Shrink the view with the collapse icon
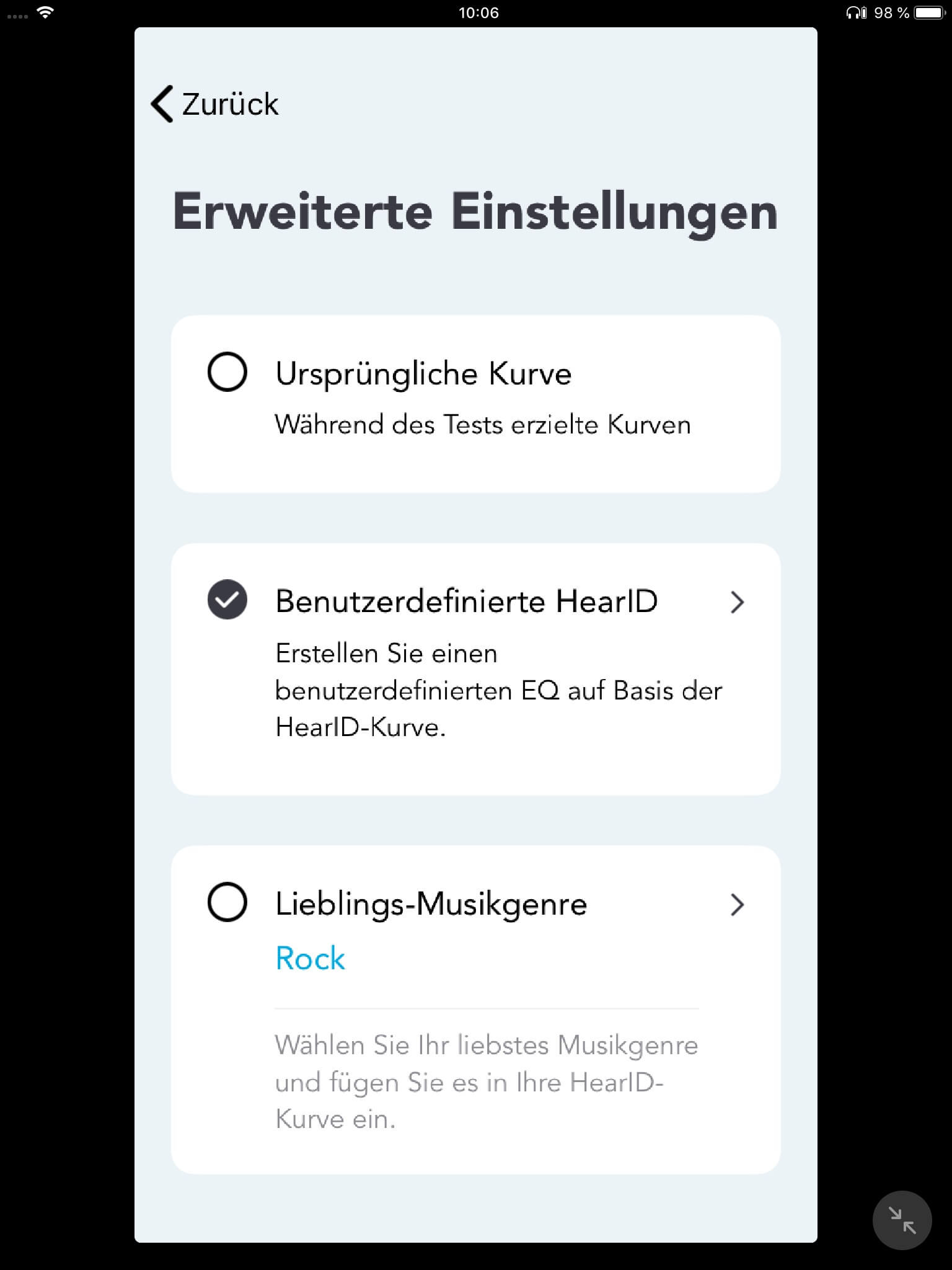This screenshot has width=952, height=1270. click(x=902, y=1220)
